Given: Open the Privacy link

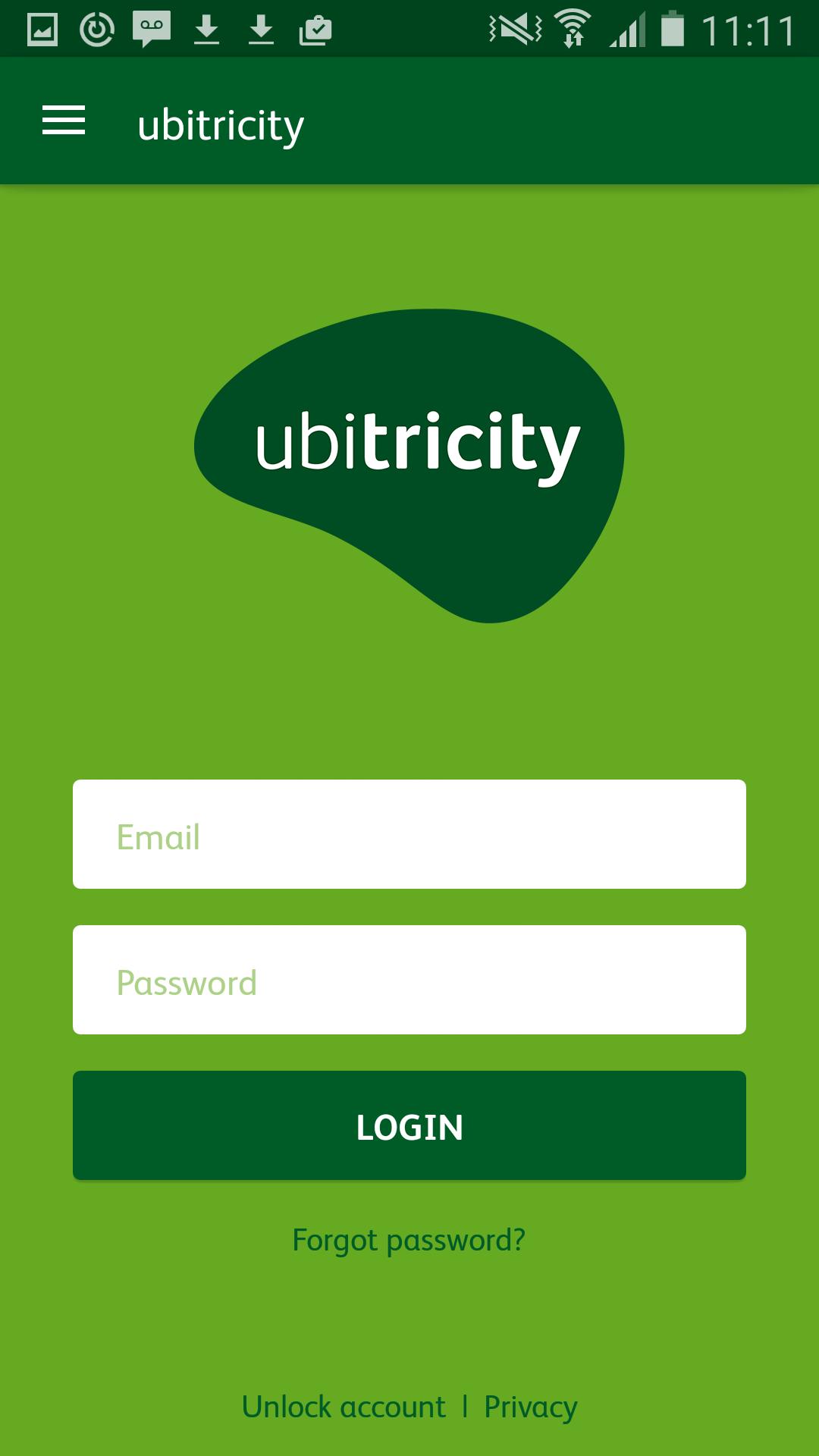Looking at the screenshot, I should click(531, 1407).
